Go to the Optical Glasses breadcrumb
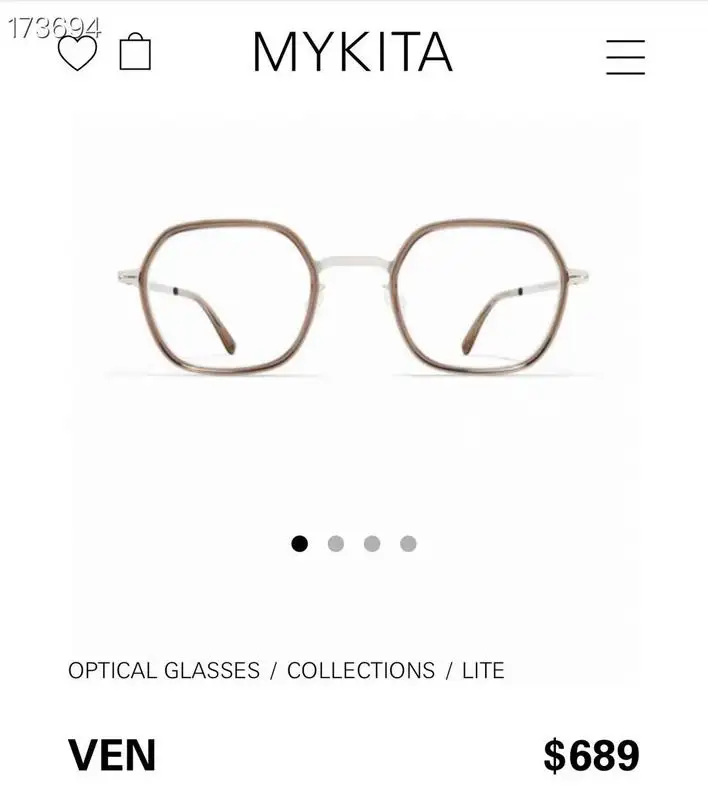 tap(164, 670)
